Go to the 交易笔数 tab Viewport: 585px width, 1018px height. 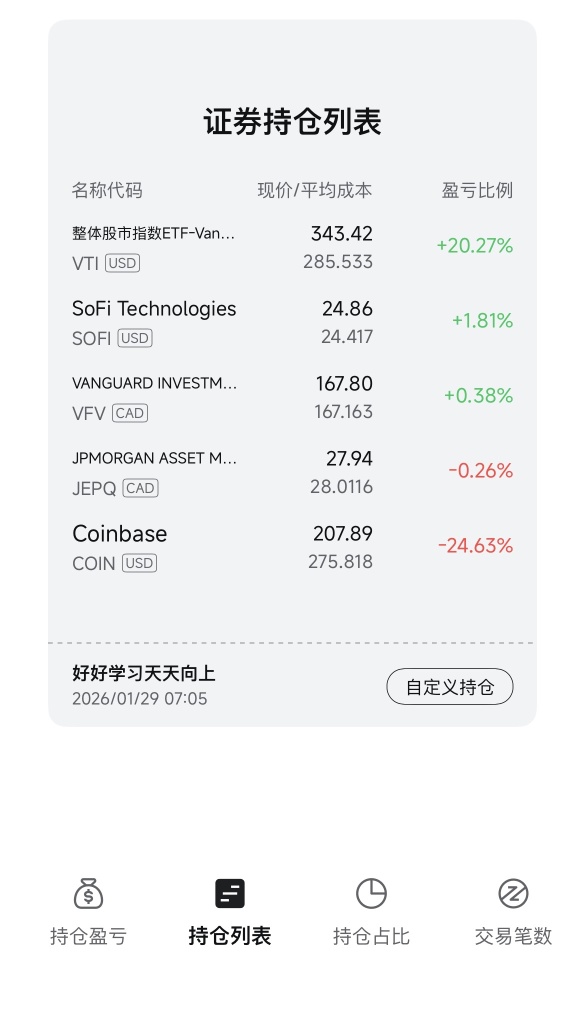coord(513,912)
